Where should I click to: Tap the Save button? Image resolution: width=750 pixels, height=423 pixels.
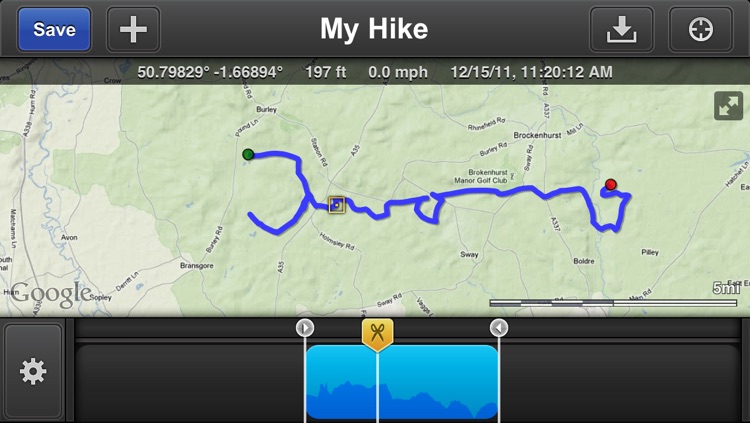point(54,30)
